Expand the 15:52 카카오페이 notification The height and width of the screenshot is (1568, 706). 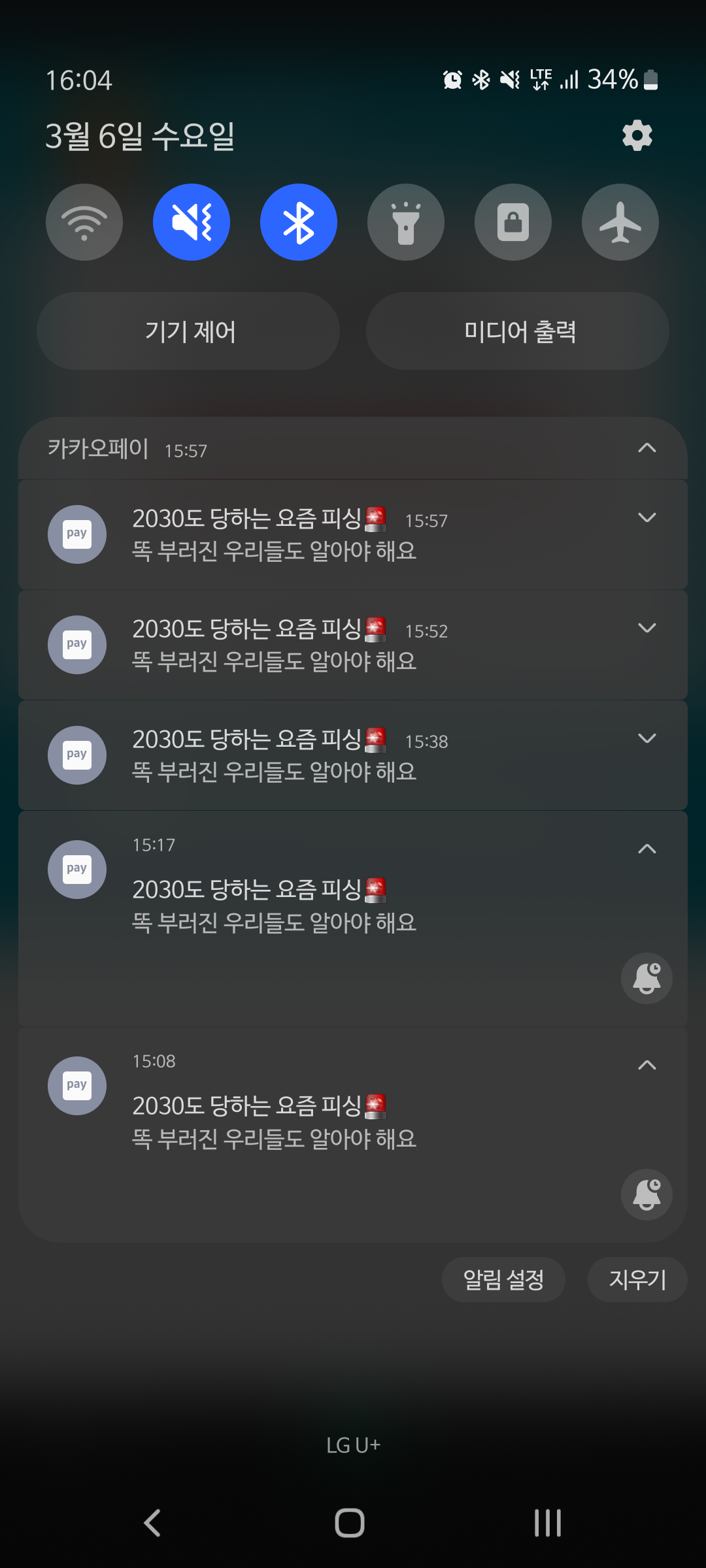[647, 629]
